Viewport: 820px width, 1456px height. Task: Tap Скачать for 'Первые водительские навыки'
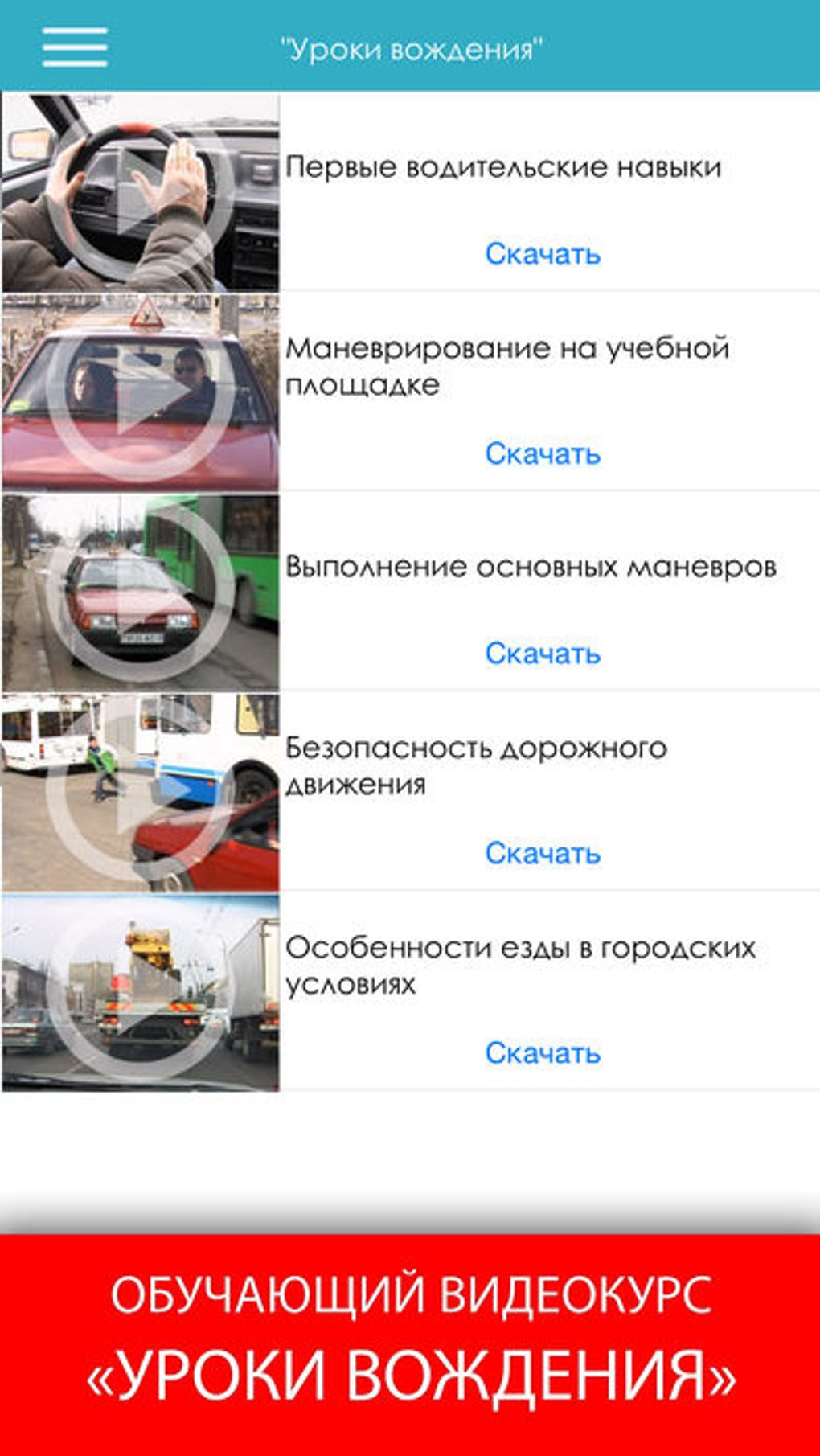pos(543,254)
